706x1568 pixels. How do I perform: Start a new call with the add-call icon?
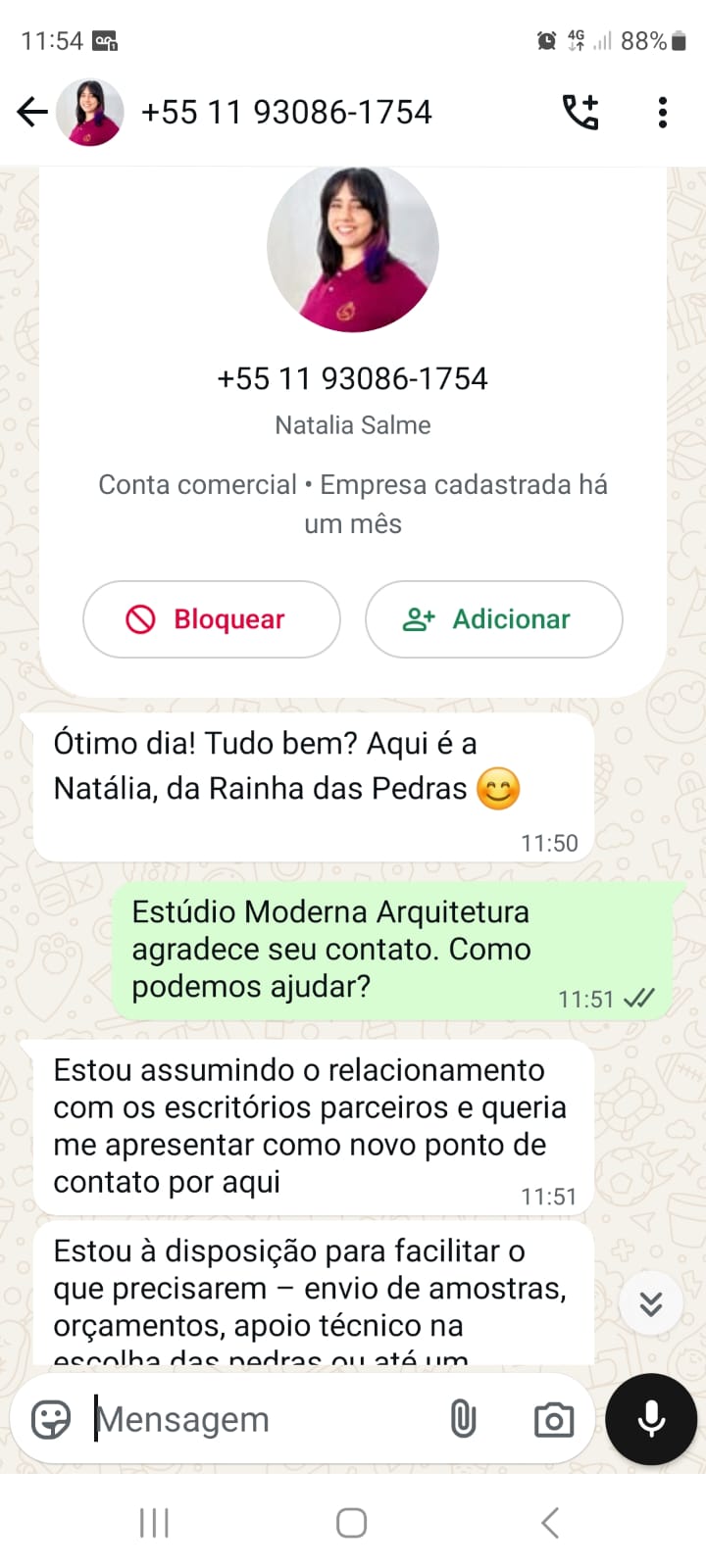click(580, 111)
